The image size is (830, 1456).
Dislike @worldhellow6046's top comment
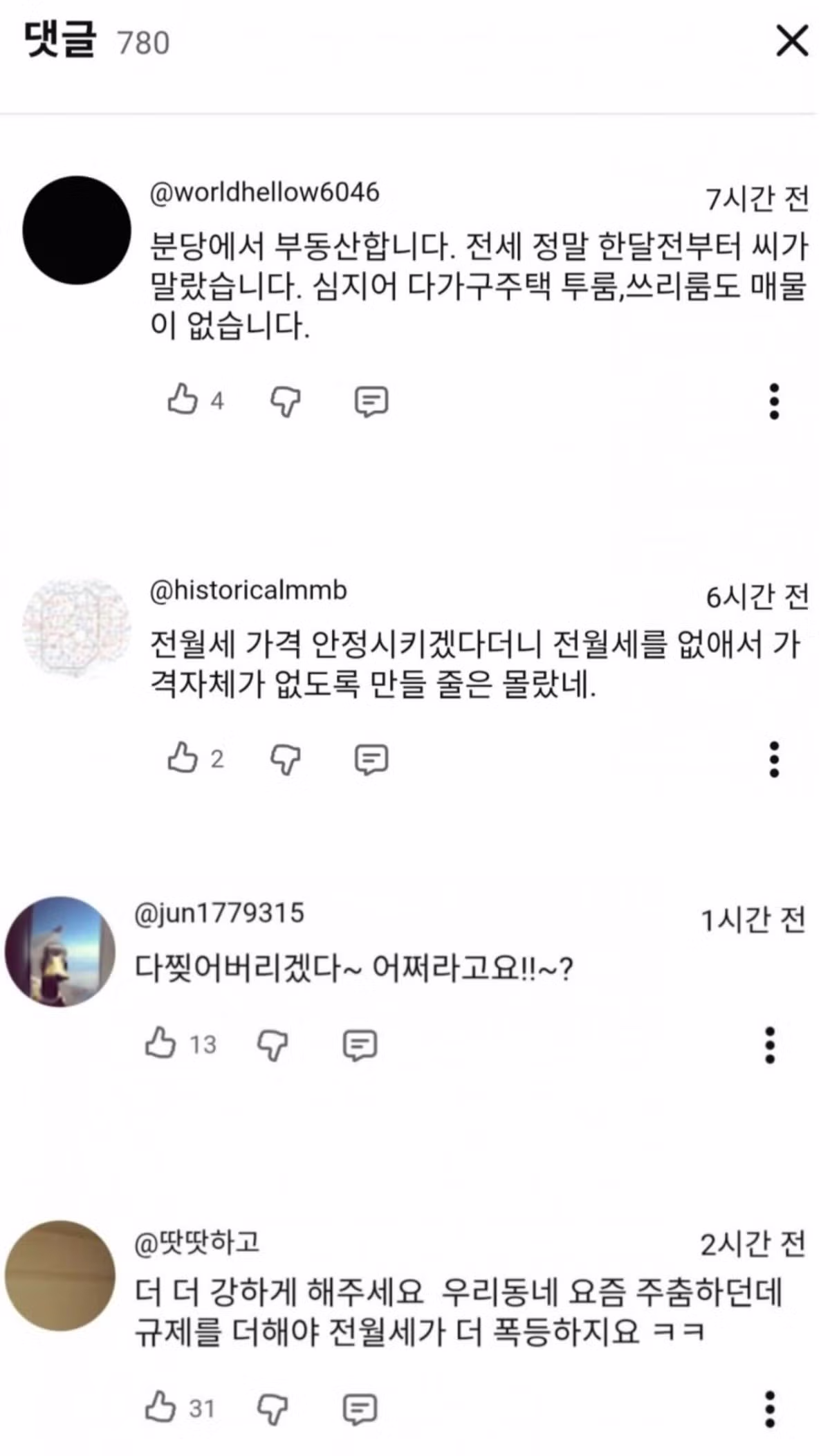(286, 399)
